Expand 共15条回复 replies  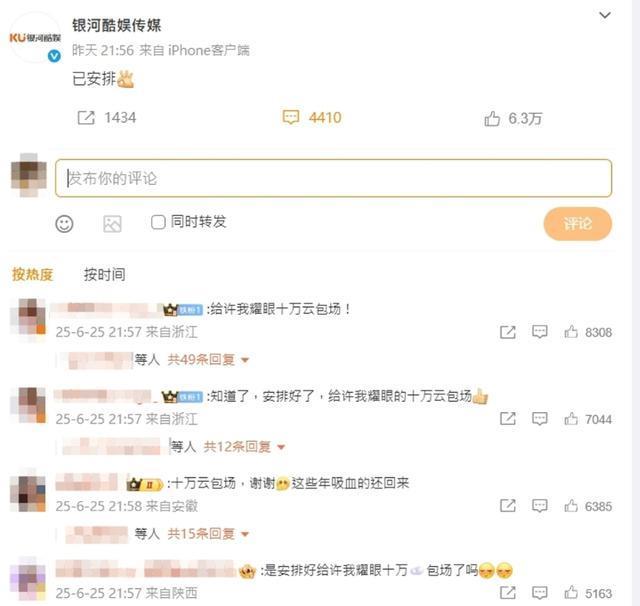point(207,533)
